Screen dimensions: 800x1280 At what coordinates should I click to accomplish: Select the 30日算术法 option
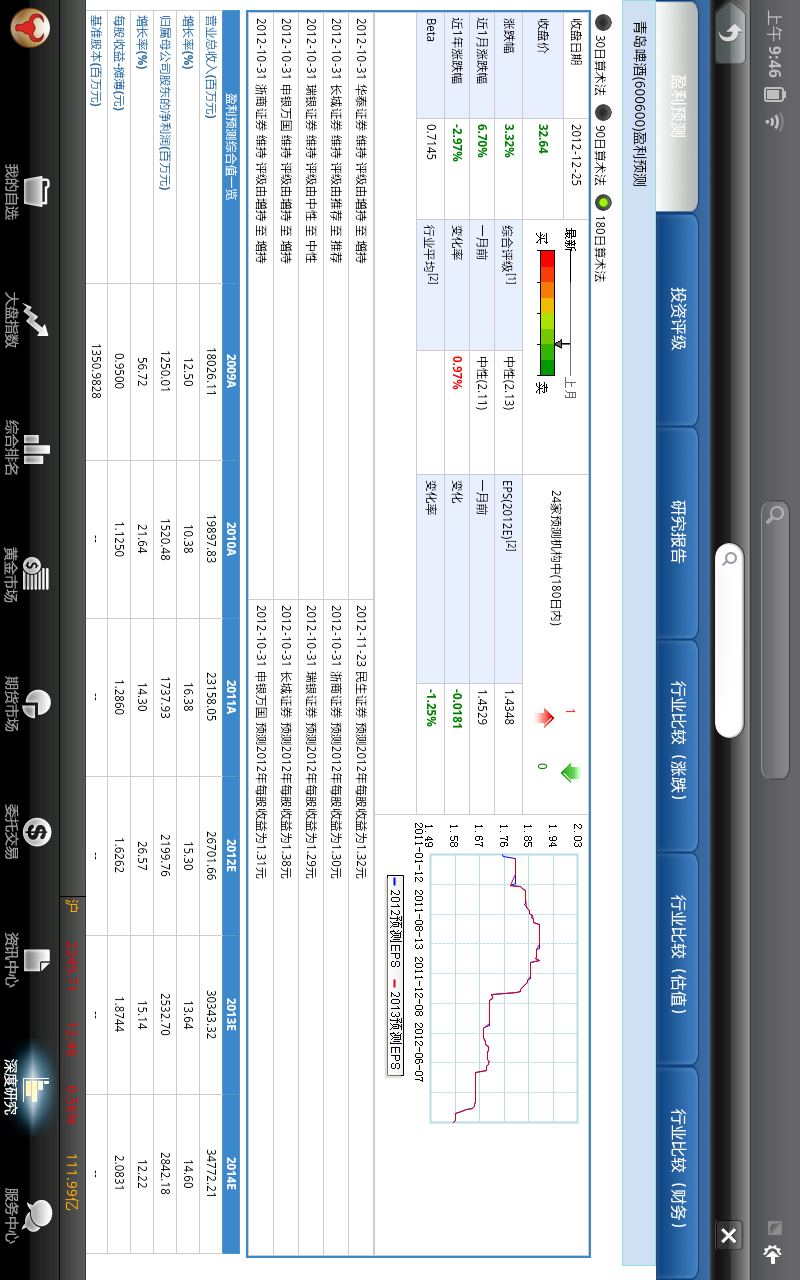click(x=602, y=22)
